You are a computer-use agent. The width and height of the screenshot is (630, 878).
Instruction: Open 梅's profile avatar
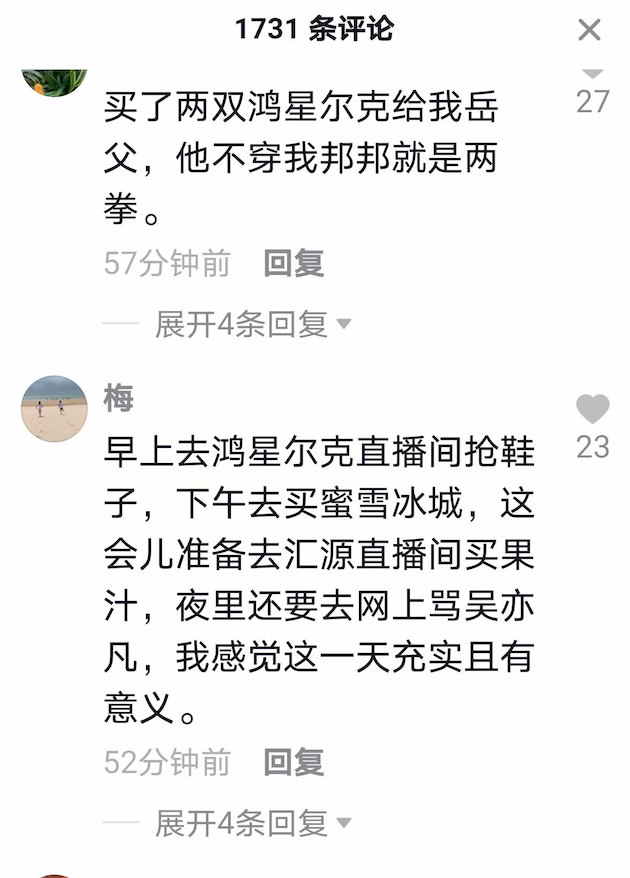click(54, 408)
